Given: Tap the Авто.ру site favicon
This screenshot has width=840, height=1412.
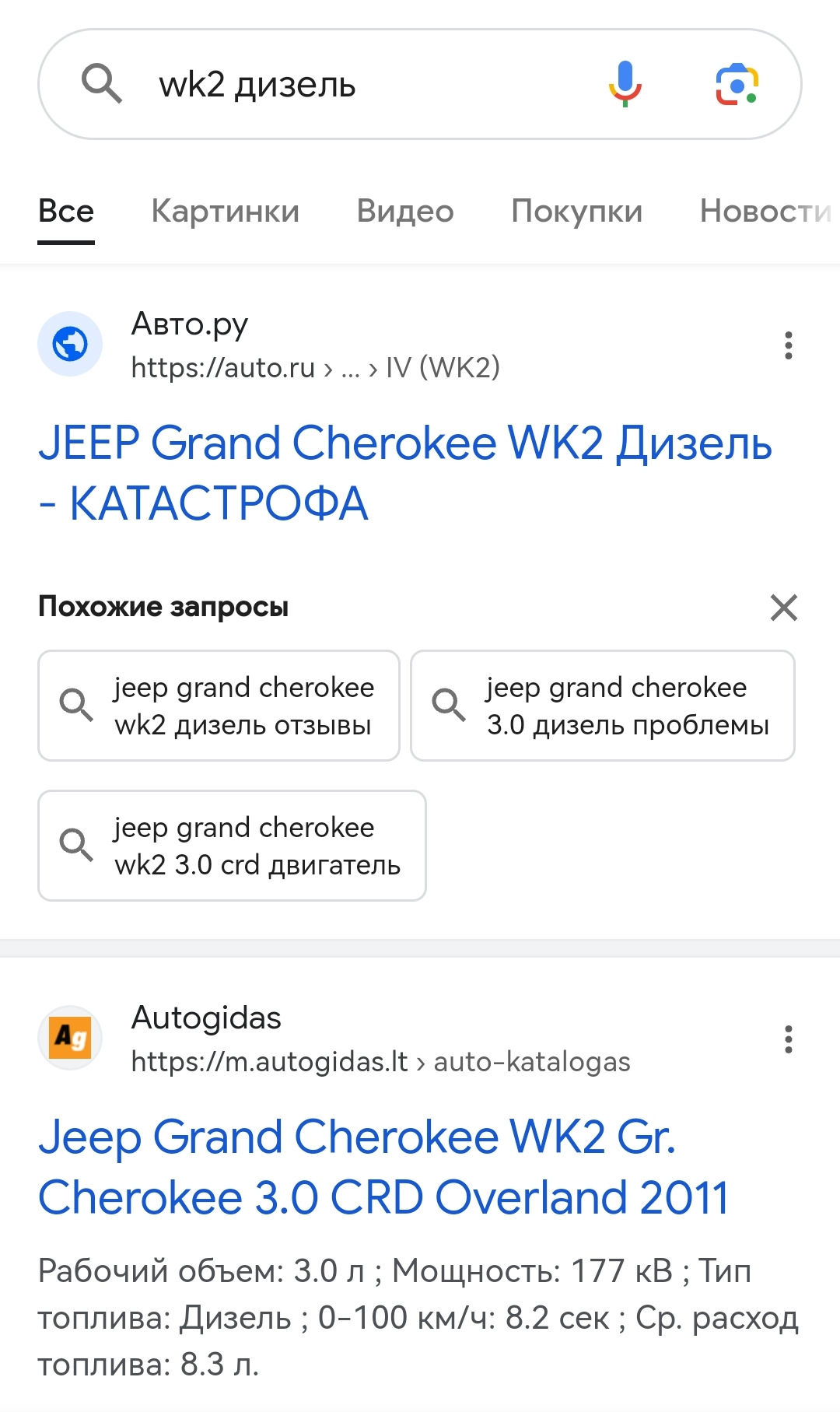Looking at the screenshot, I should (x=70, y=343).
